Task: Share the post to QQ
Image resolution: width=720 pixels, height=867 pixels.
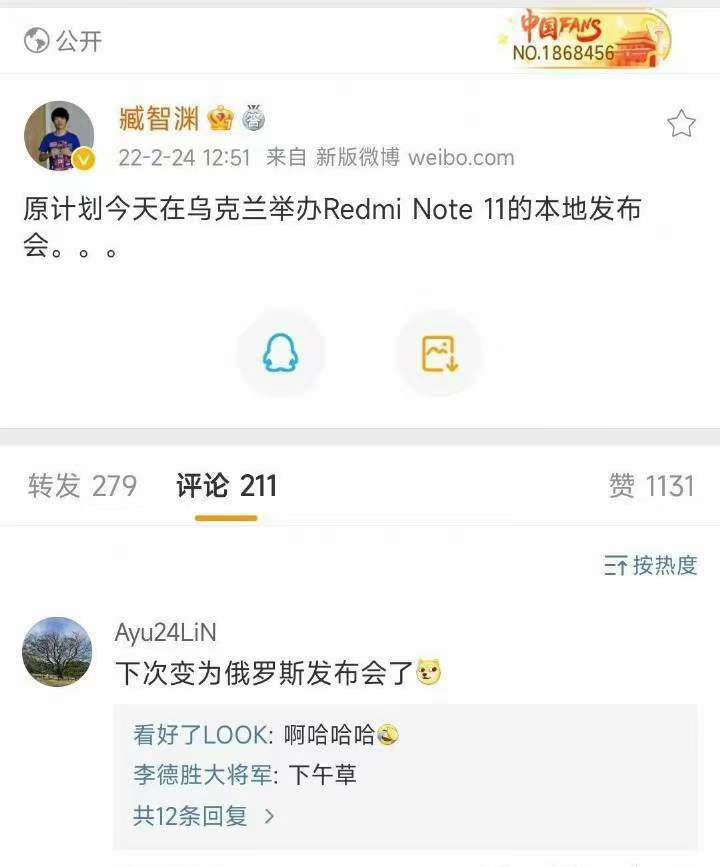Action: tap(280, 353)
